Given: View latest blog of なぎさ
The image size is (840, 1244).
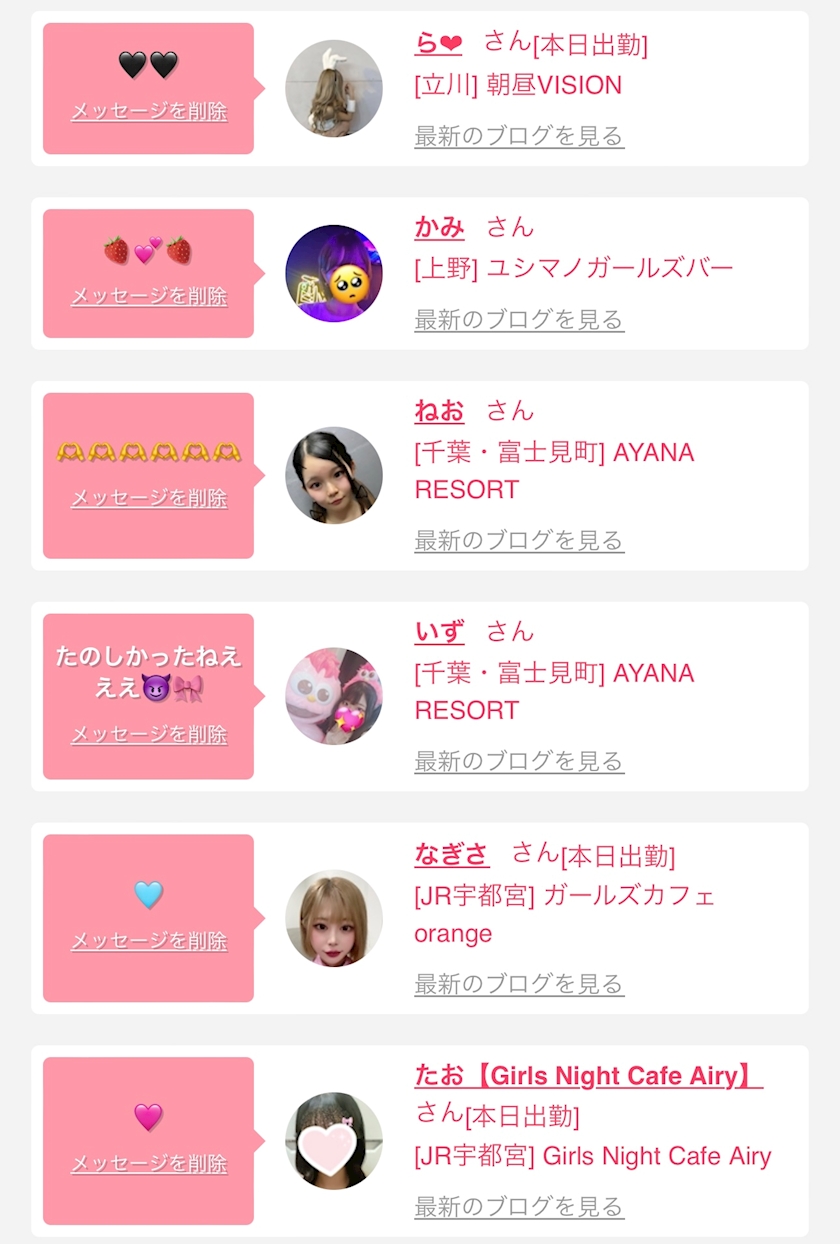Looking at the screenshot, I should tap(519, 984).
